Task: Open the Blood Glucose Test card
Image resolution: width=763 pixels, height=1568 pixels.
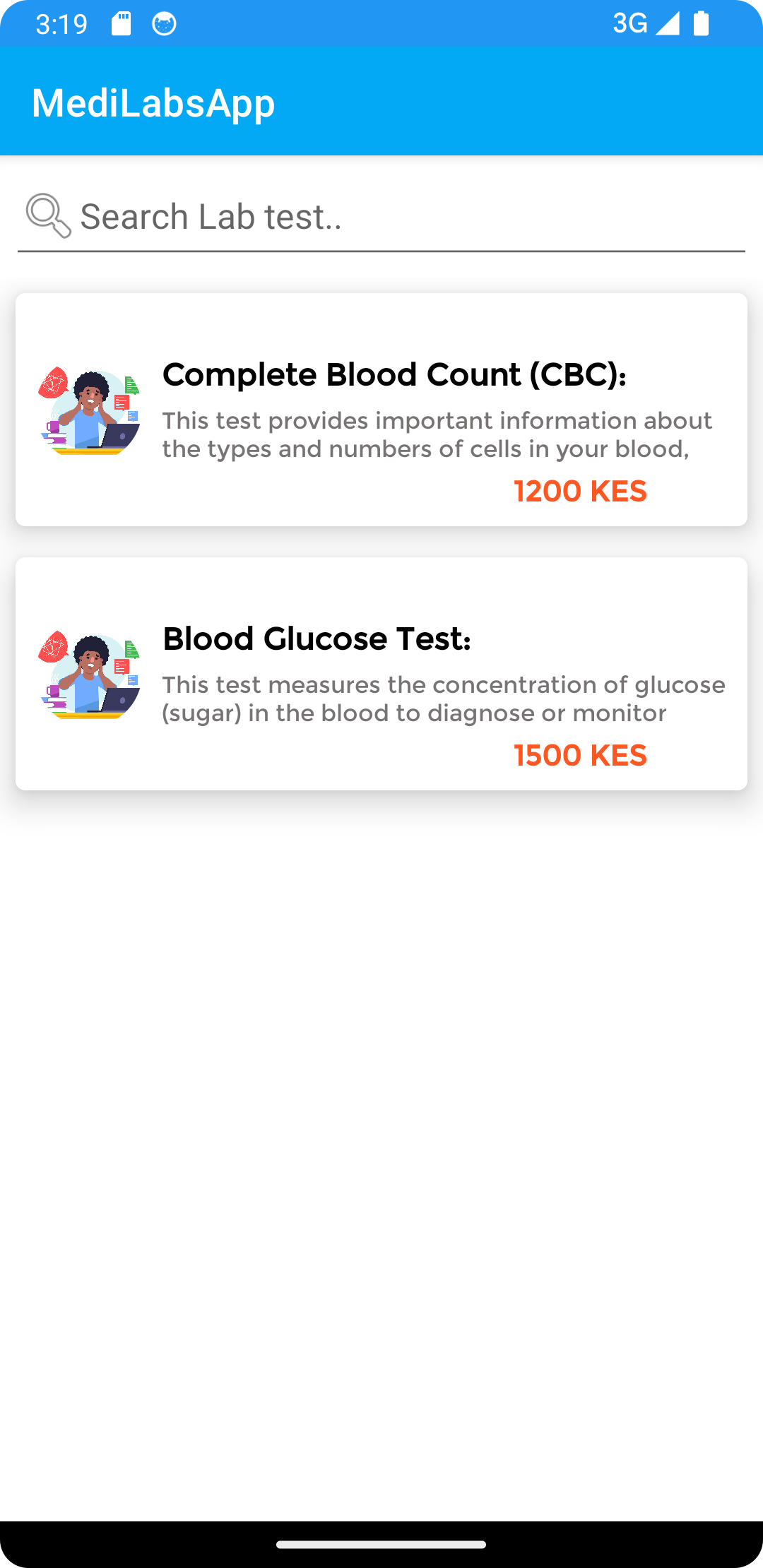Action: click(381, 674)
